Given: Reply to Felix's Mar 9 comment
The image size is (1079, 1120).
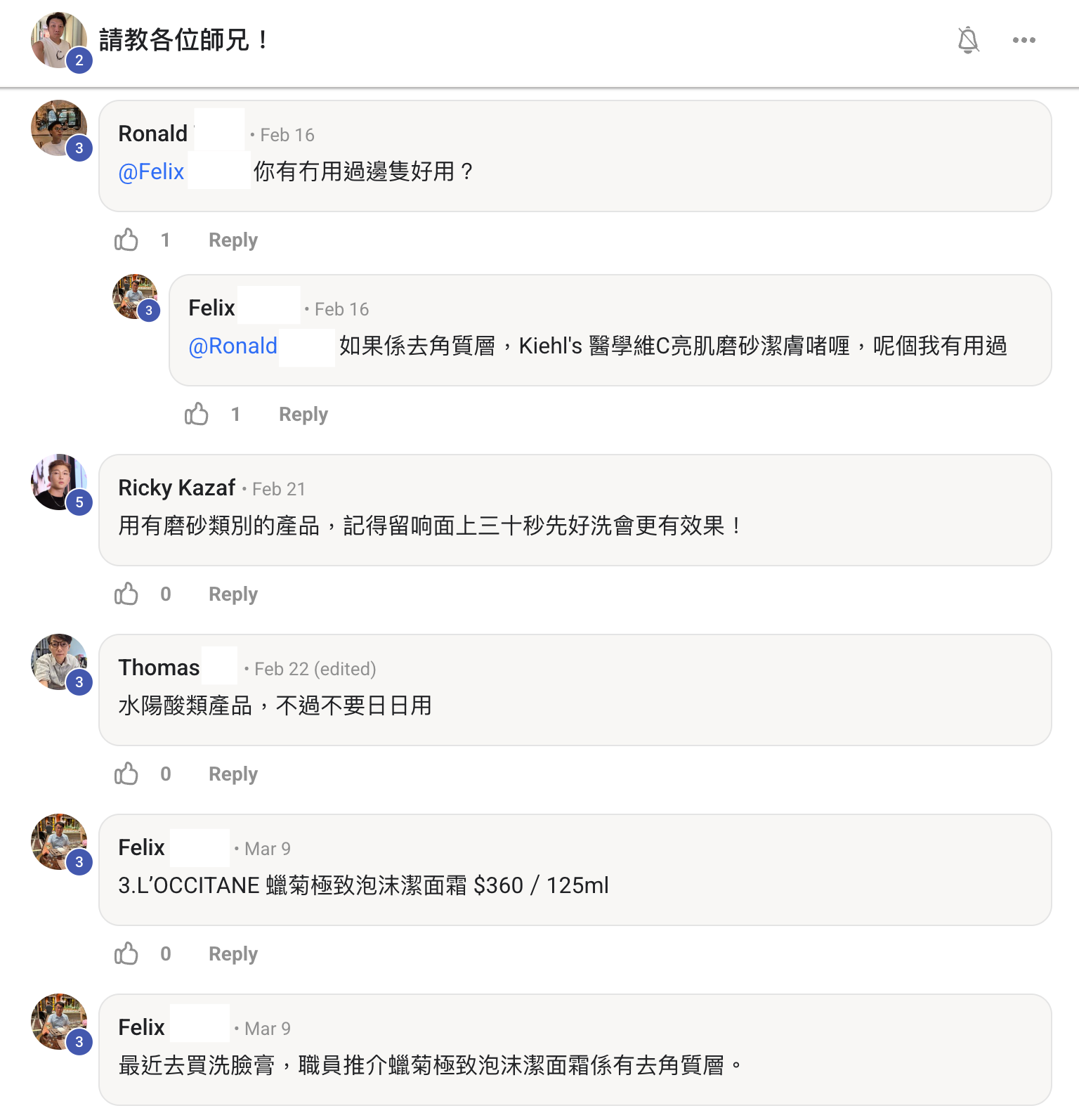Looking at the screenshot, I should click(x=232, y=953).
